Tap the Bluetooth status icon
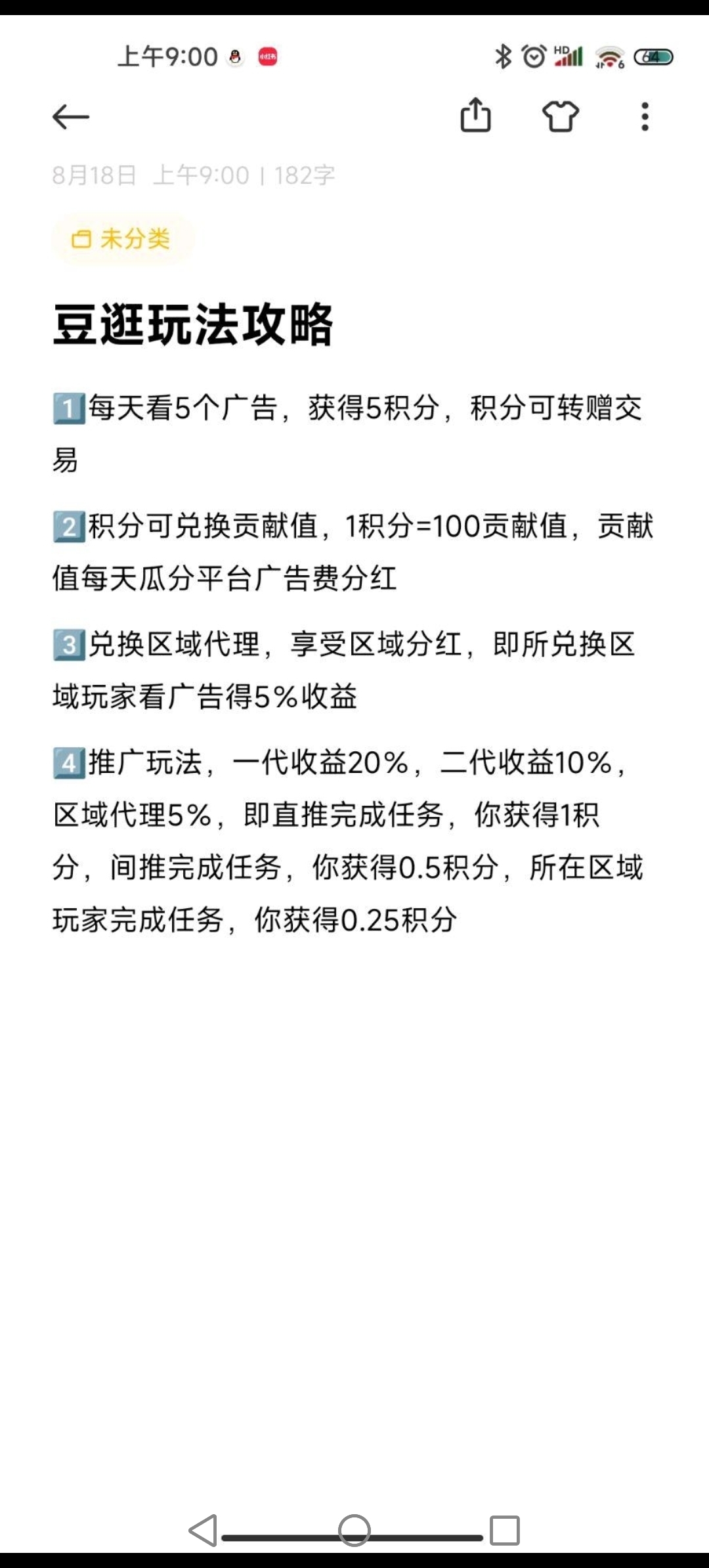Screen dimensions: 709x1568 [502, 56]
